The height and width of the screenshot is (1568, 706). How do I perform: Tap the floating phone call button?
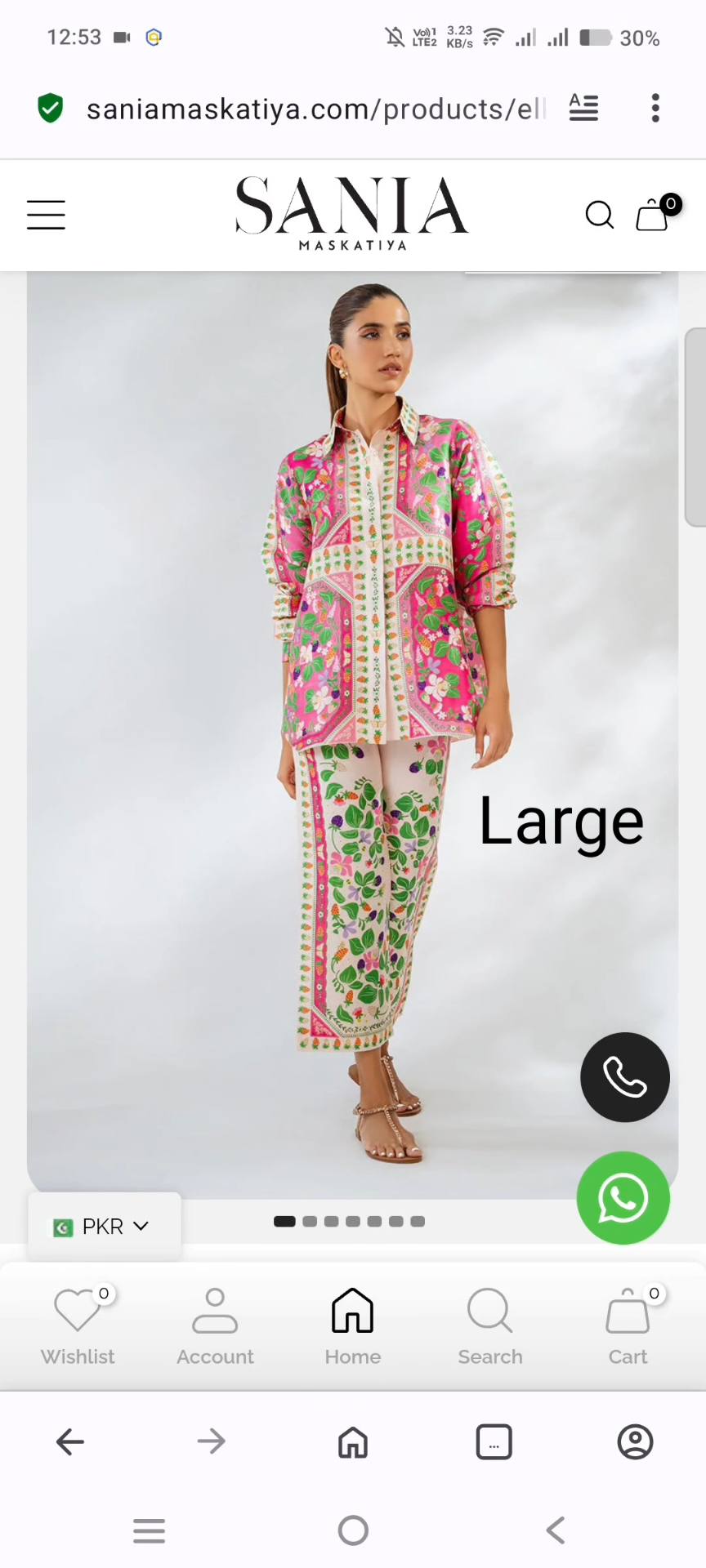pos(624,1077)
